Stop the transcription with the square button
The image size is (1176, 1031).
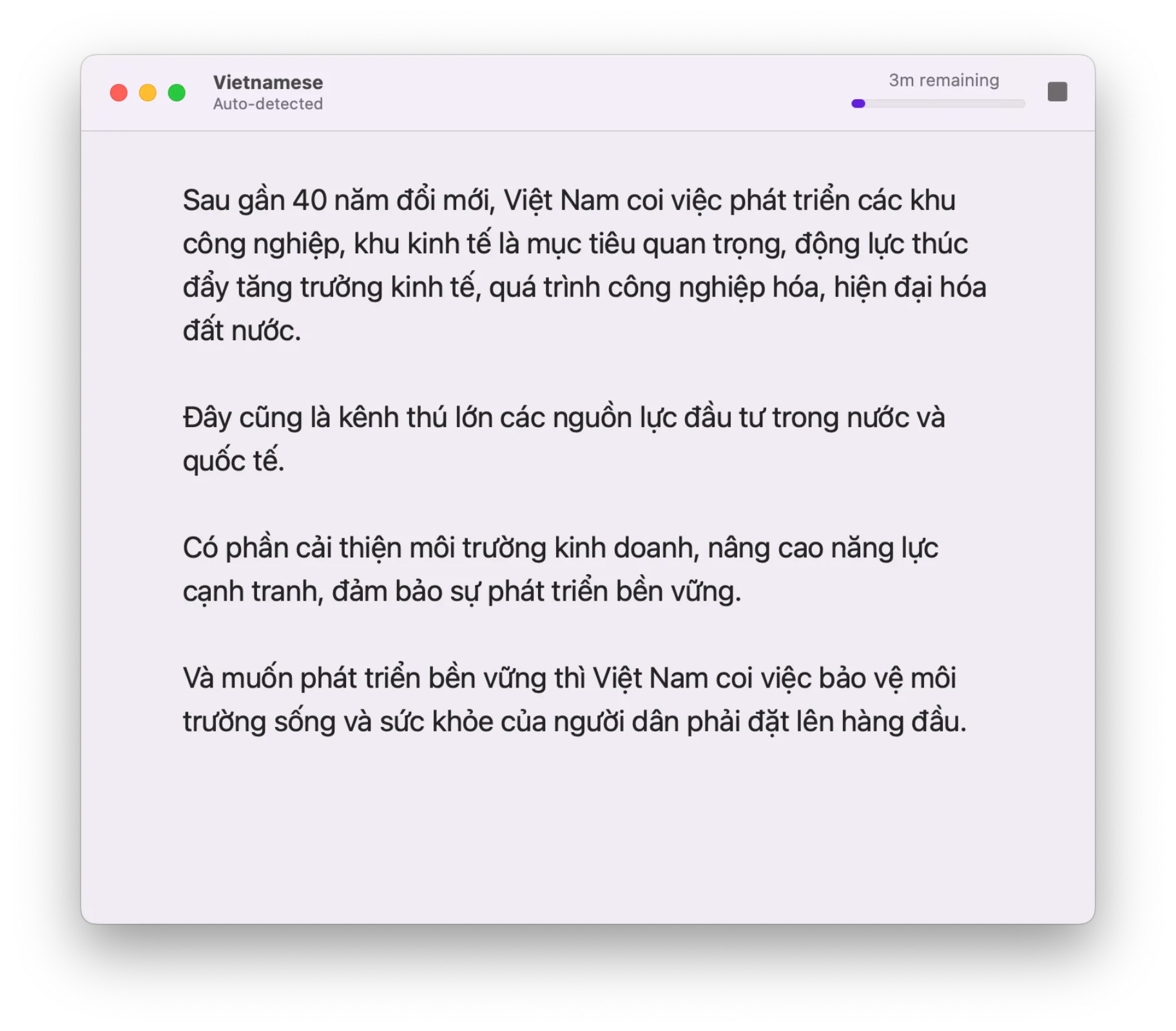pyautogui.click(x=1057, y=92)
